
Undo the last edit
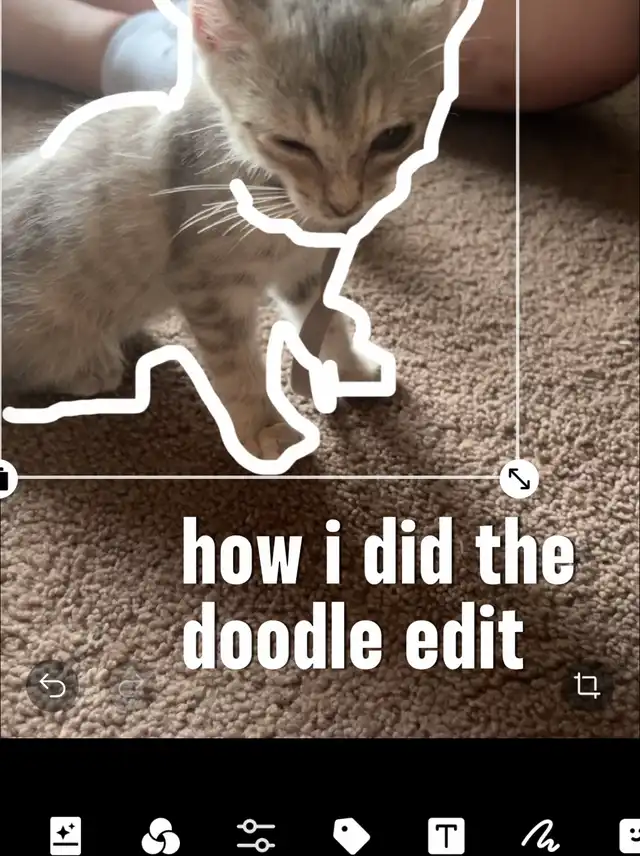(x=52, y=686)
